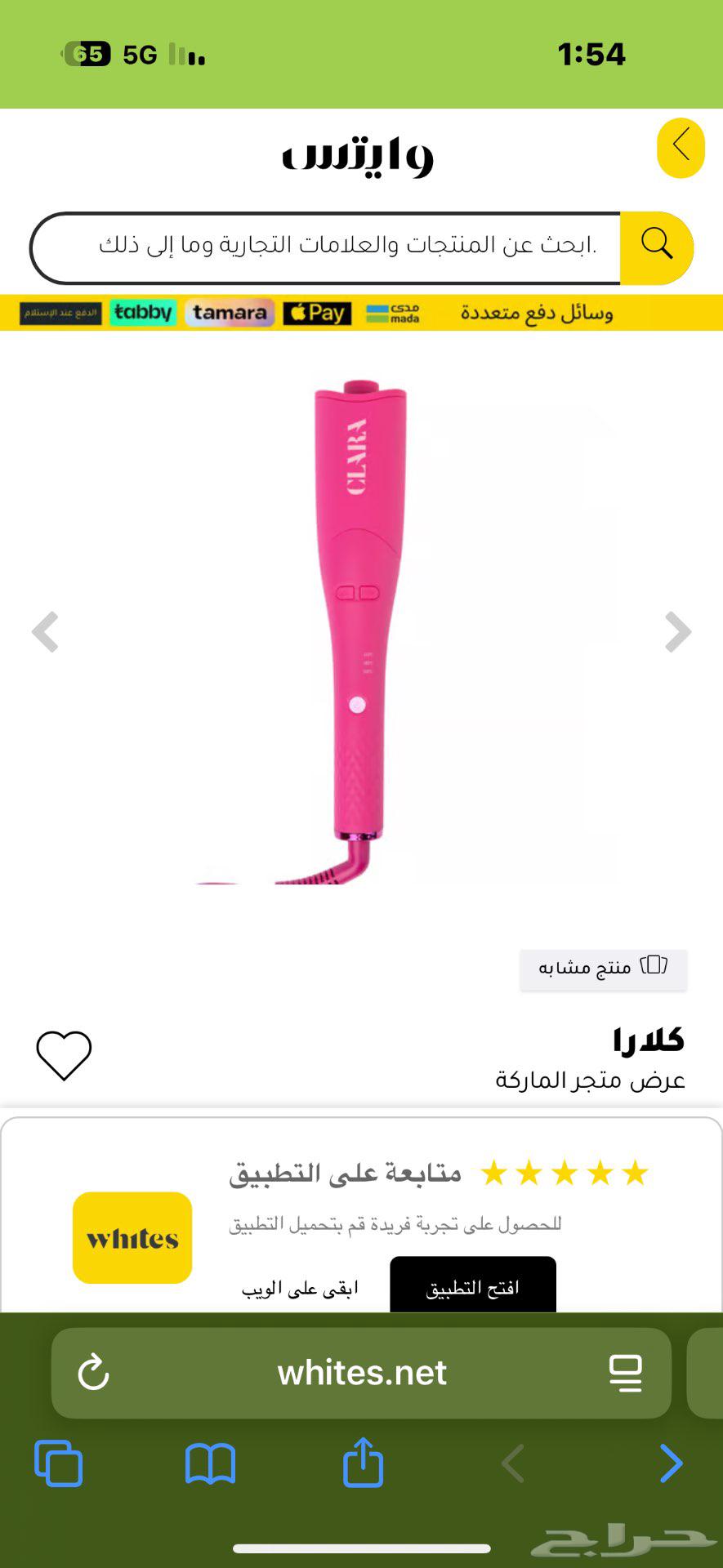
Task: Share this page from the browser toolbar
Action: click(363, 1462)
